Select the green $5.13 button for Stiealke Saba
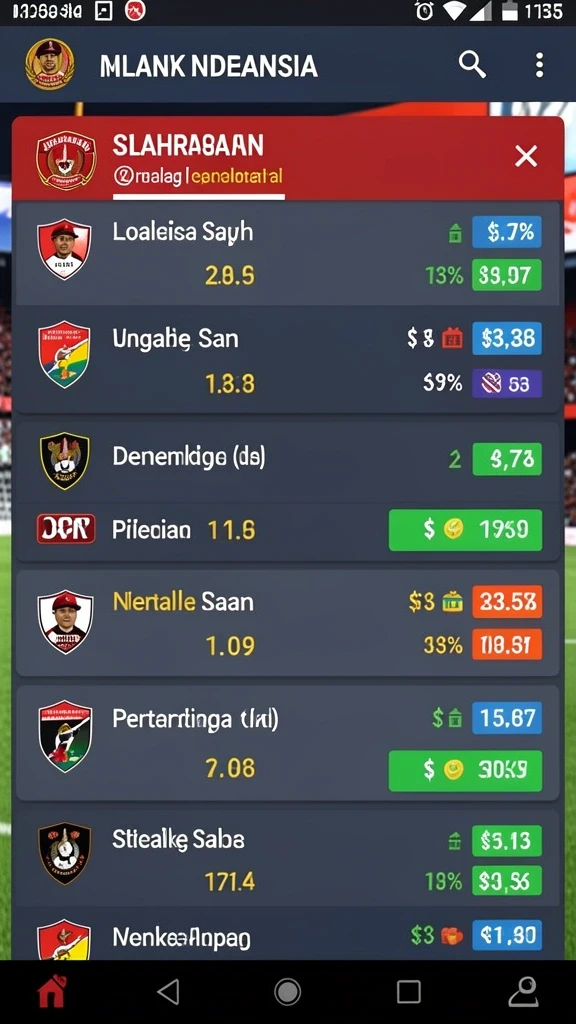This screenshot has height=1024, width=576. pyautogui.click(x=507, y=840)
